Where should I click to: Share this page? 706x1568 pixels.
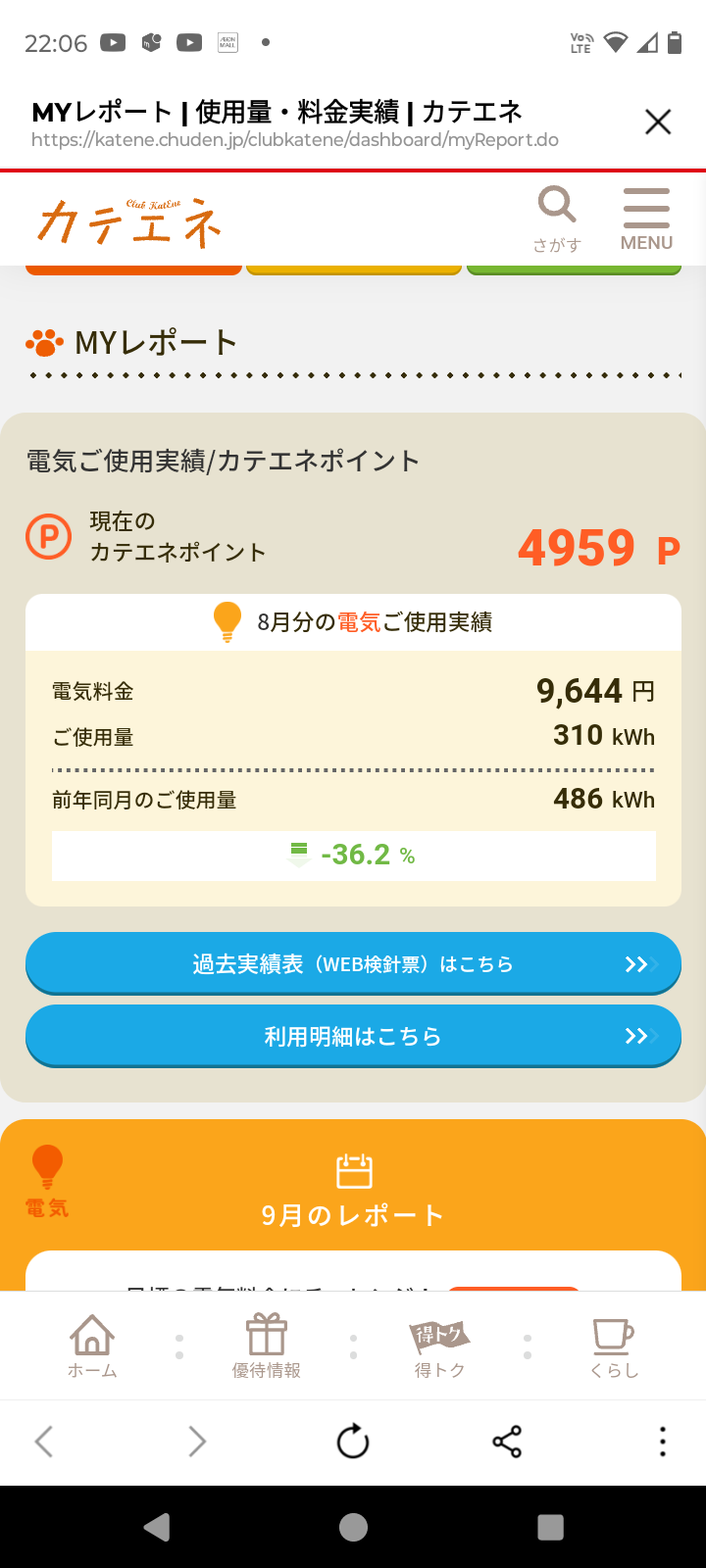[x=507, y=1442]
